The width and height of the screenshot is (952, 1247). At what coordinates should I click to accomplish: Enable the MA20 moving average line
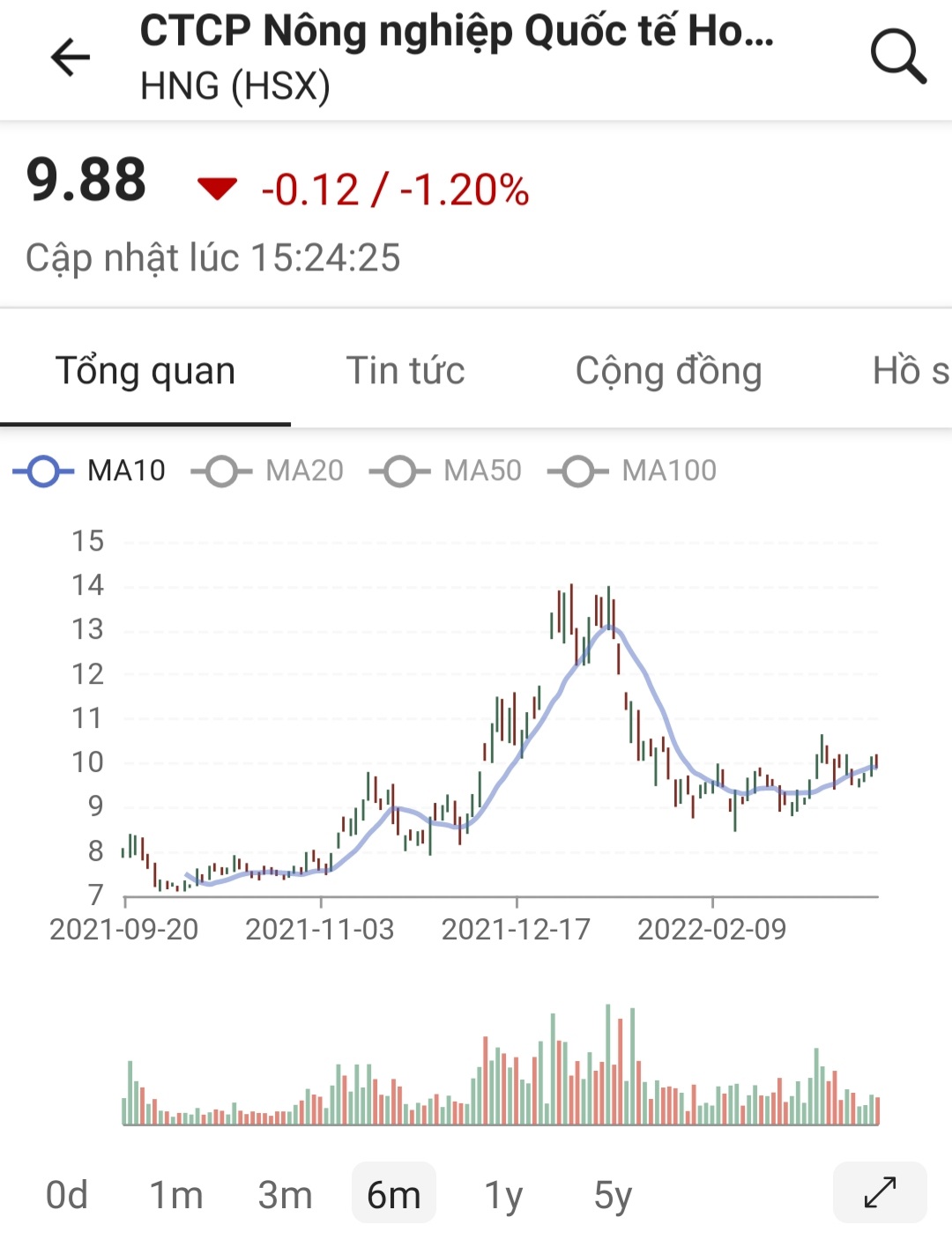click(x=268, y=471)
